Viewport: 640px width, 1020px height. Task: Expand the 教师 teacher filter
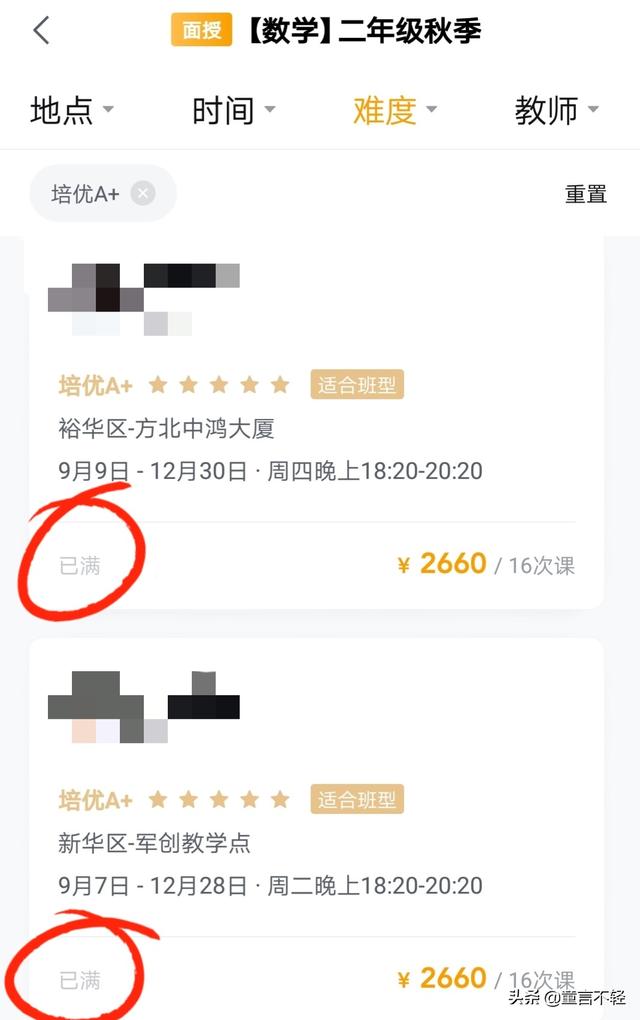[556, 110]
